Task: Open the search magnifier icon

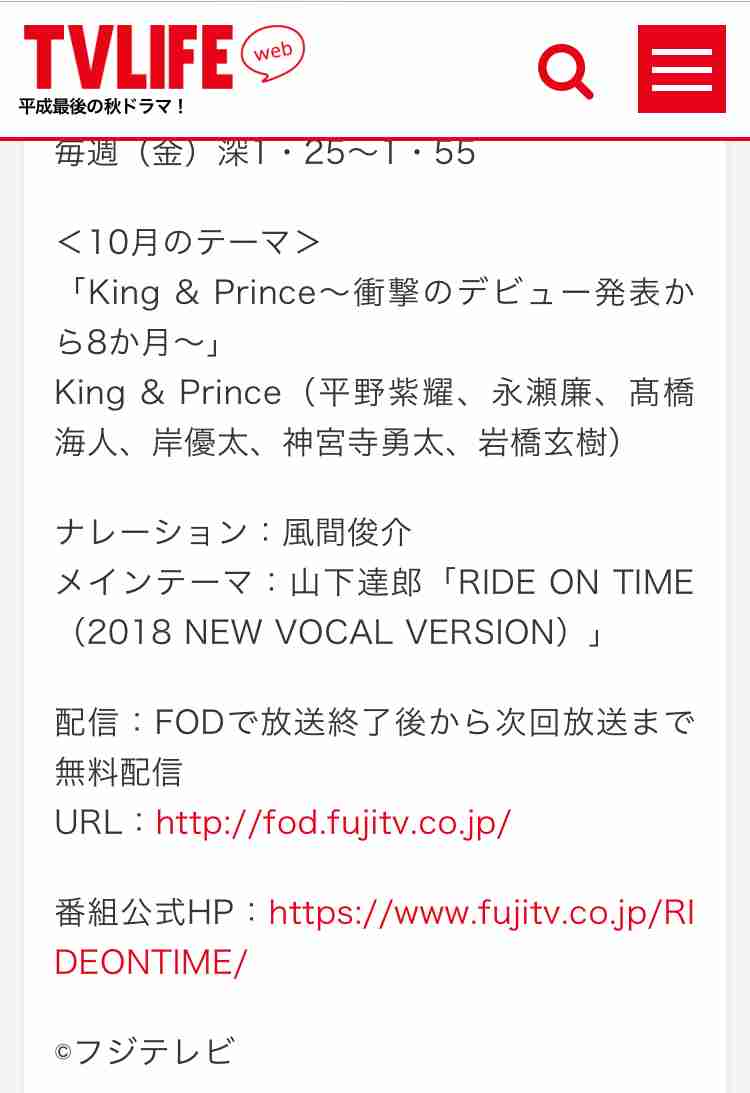Action: (x=565, y=71)
